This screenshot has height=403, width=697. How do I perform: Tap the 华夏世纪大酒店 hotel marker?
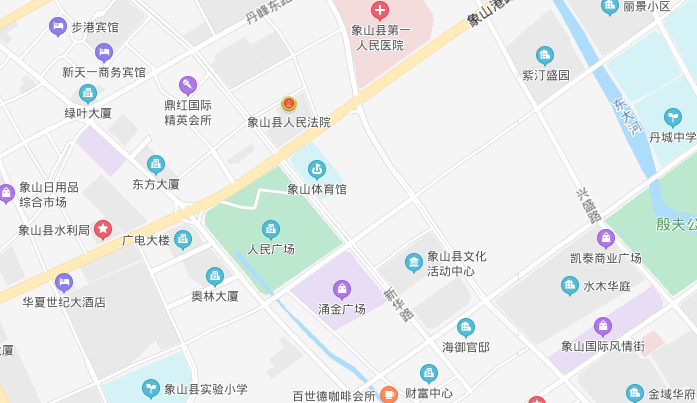coord(64,281)
